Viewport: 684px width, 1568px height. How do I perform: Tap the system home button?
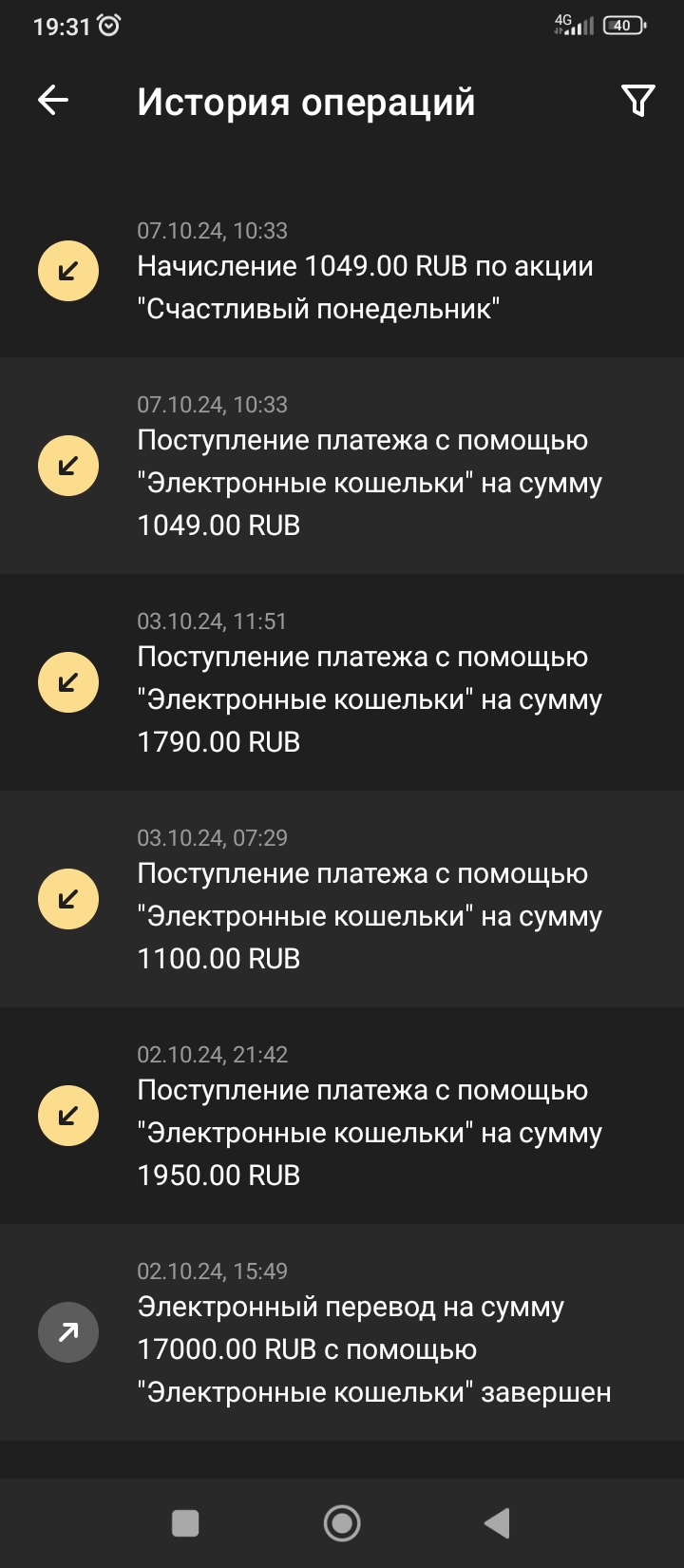coord(342,1523)
